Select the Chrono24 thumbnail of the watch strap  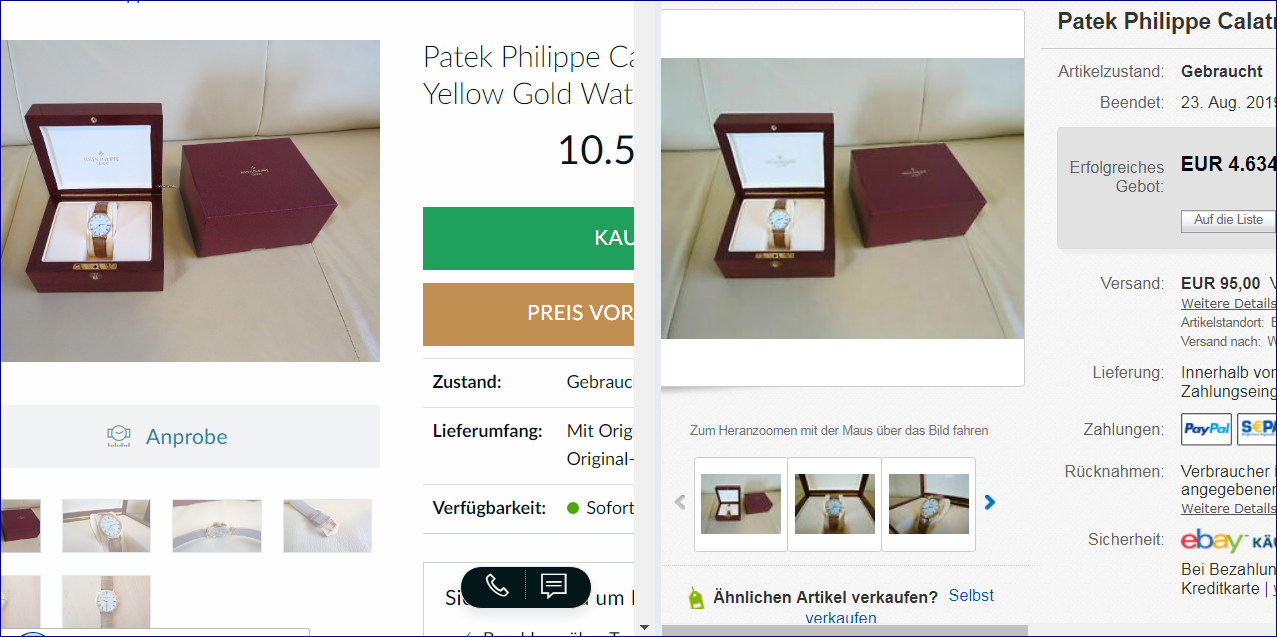click(327, 526)
